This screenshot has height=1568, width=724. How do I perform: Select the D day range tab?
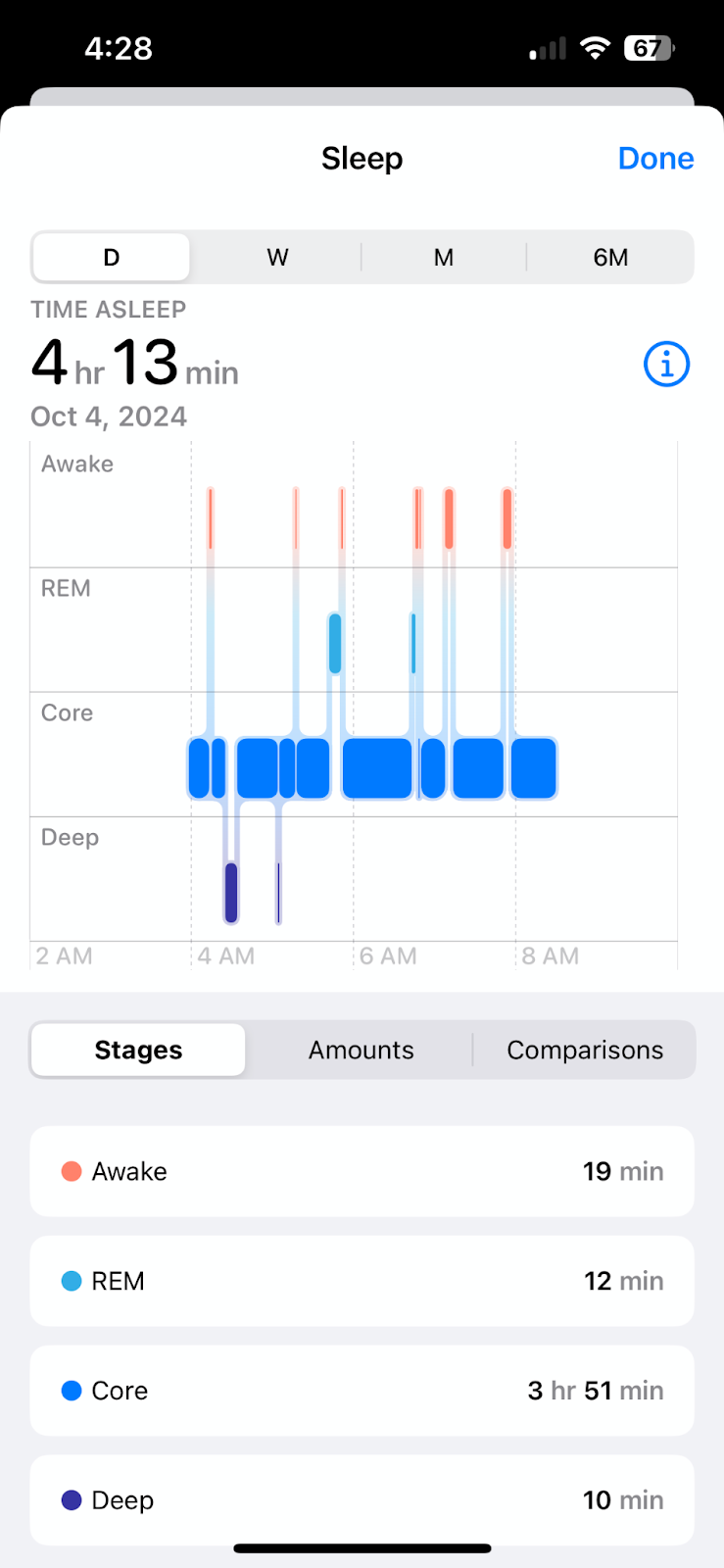(112, 258)
